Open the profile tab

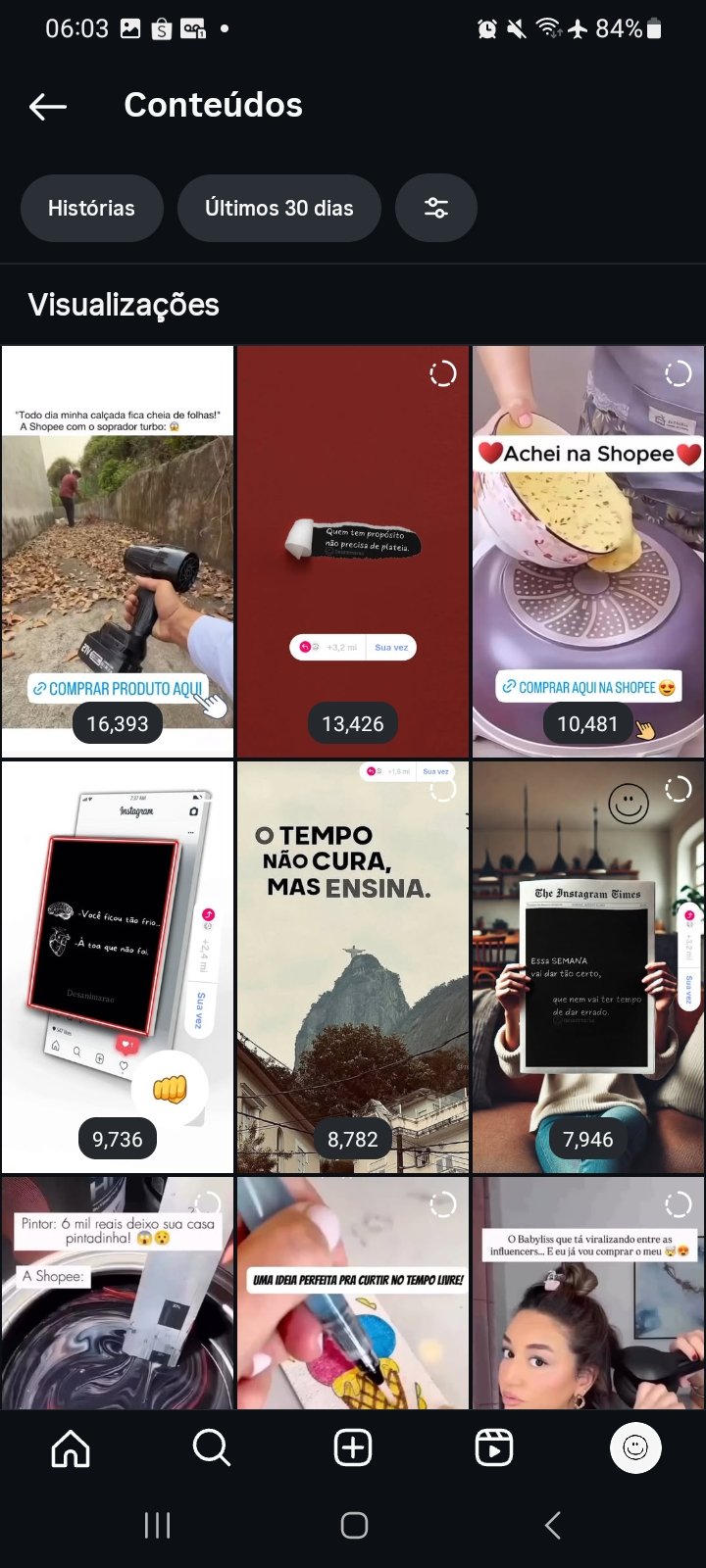click(635, 1447)
